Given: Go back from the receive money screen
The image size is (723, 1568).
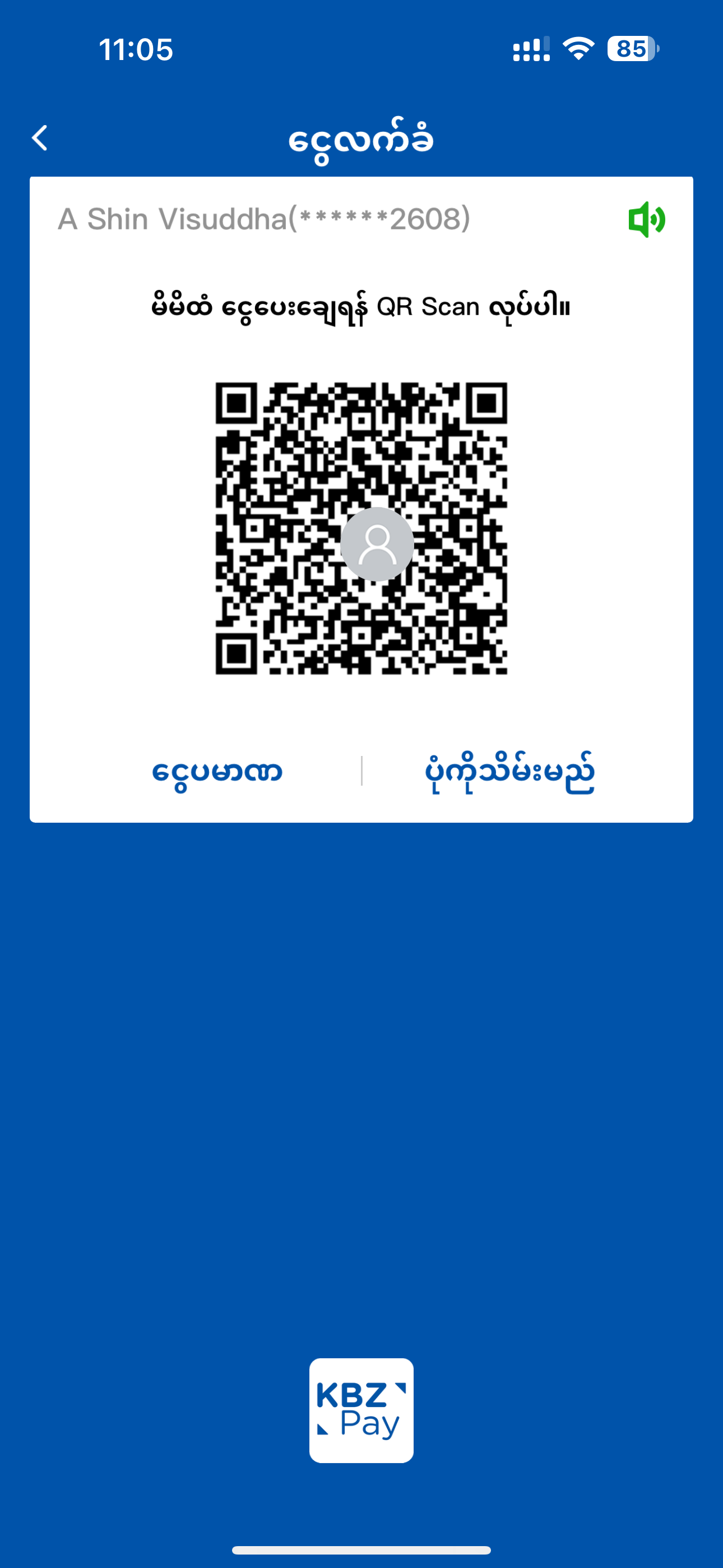Looking at the screenshot, I should point(40,138).
